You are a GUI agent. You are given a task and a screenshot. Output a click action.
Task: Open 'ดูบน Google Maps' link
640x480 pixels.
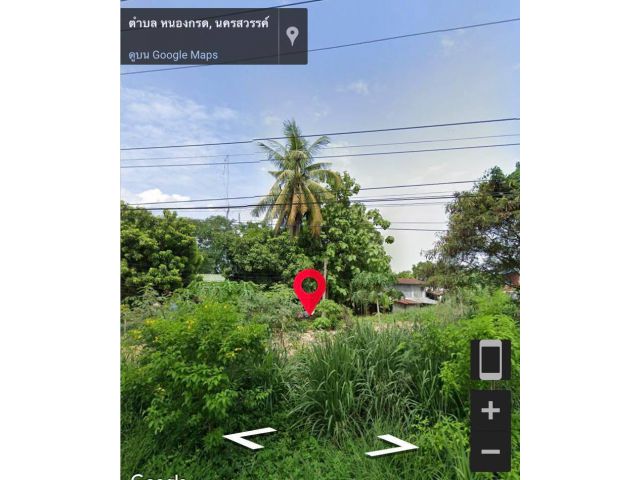click(173, 55)
